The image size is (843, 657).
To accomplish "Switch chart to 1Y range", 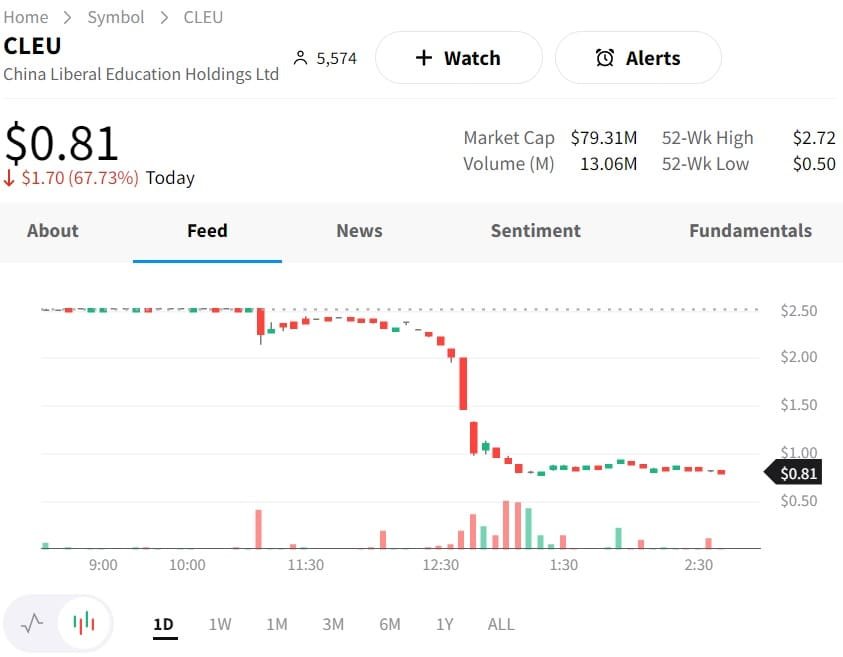I will [x=445, y=625].
